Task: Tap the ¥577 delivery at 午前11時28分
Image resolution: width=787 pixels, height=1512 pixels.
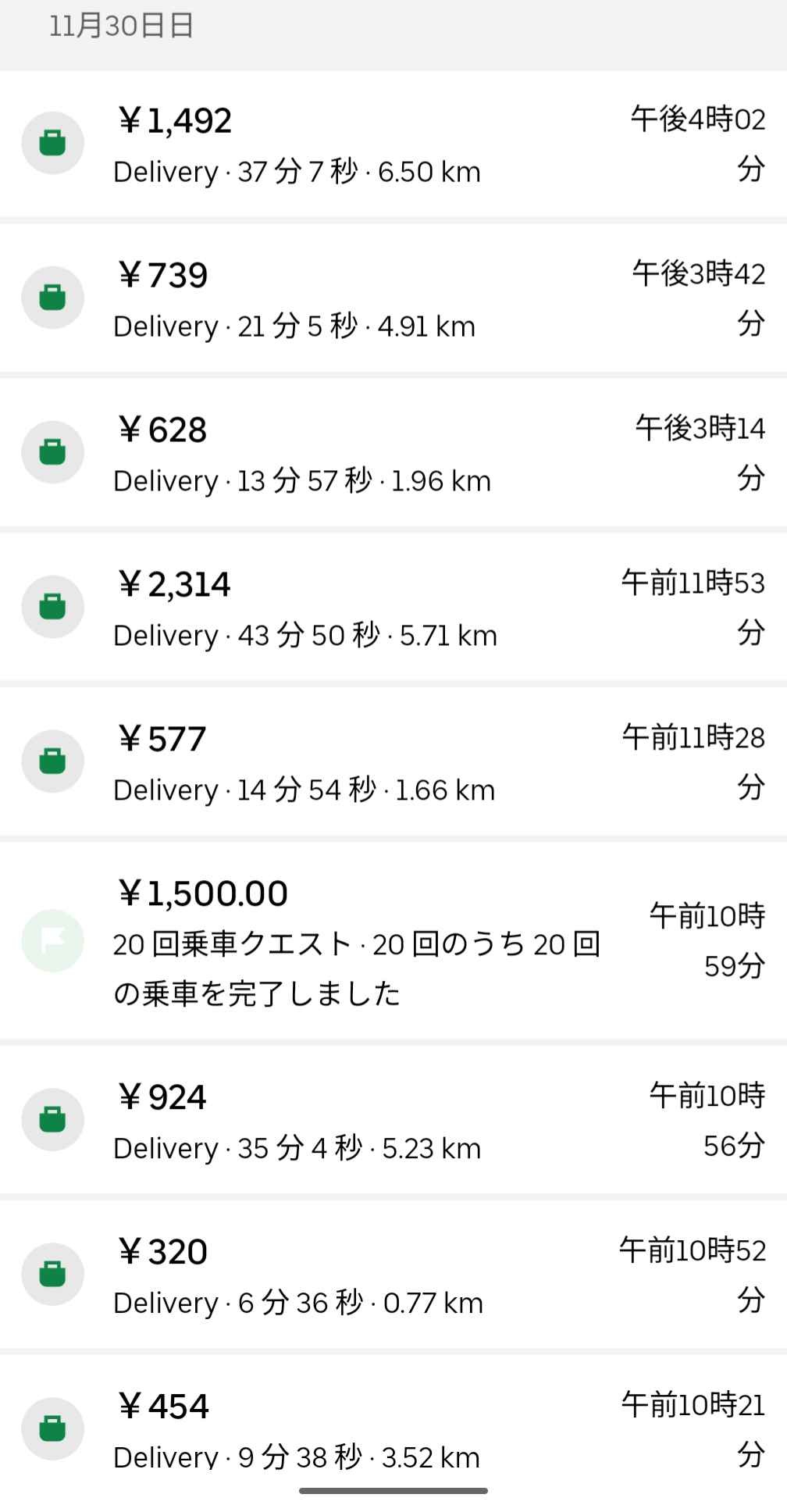Action: coord(393,763)
